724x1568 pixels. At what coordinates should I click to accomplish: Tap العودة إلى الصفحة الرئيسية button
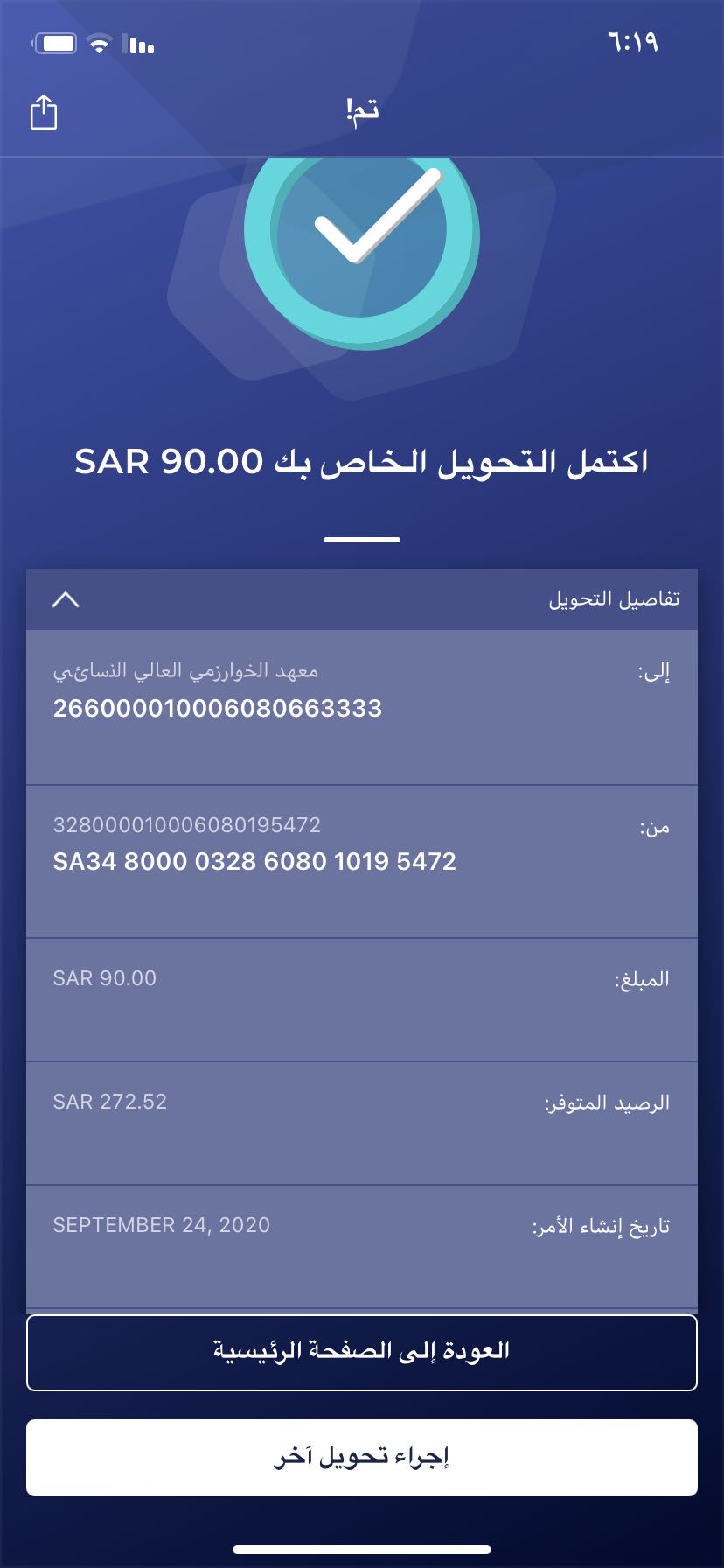point(362,1352)
